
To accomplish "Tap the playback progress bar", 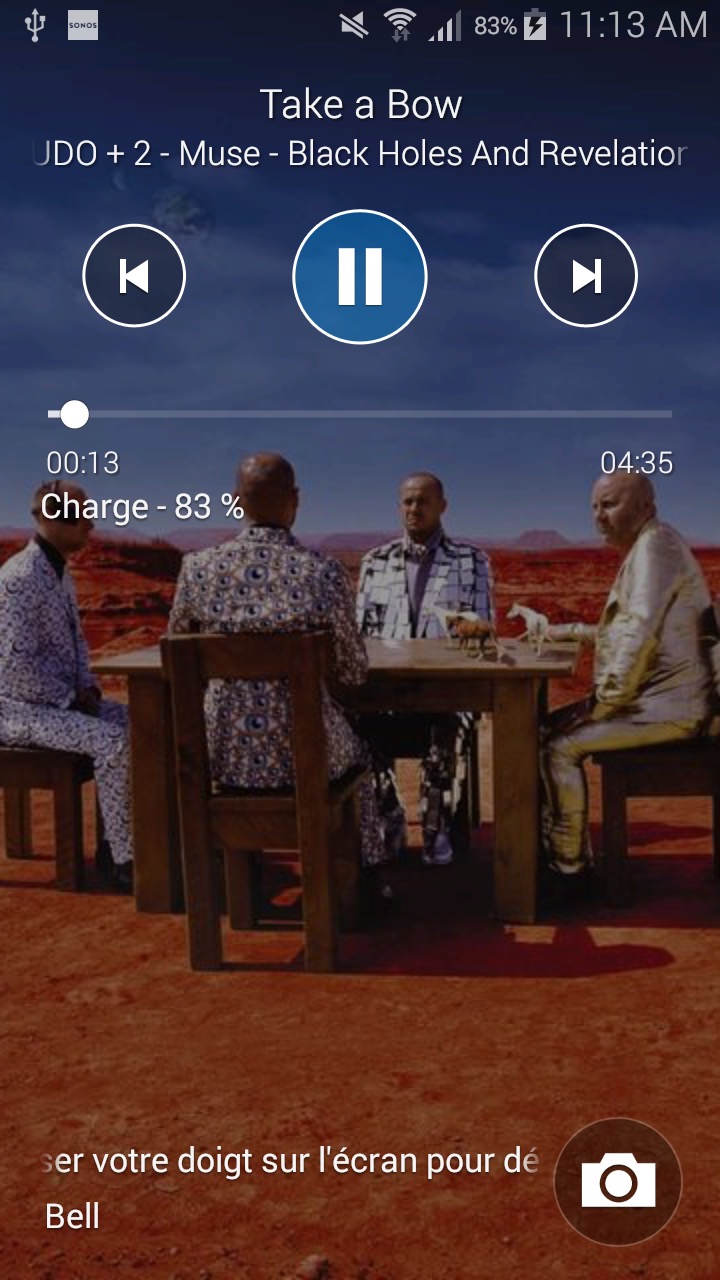I will [x=360, y=414].
